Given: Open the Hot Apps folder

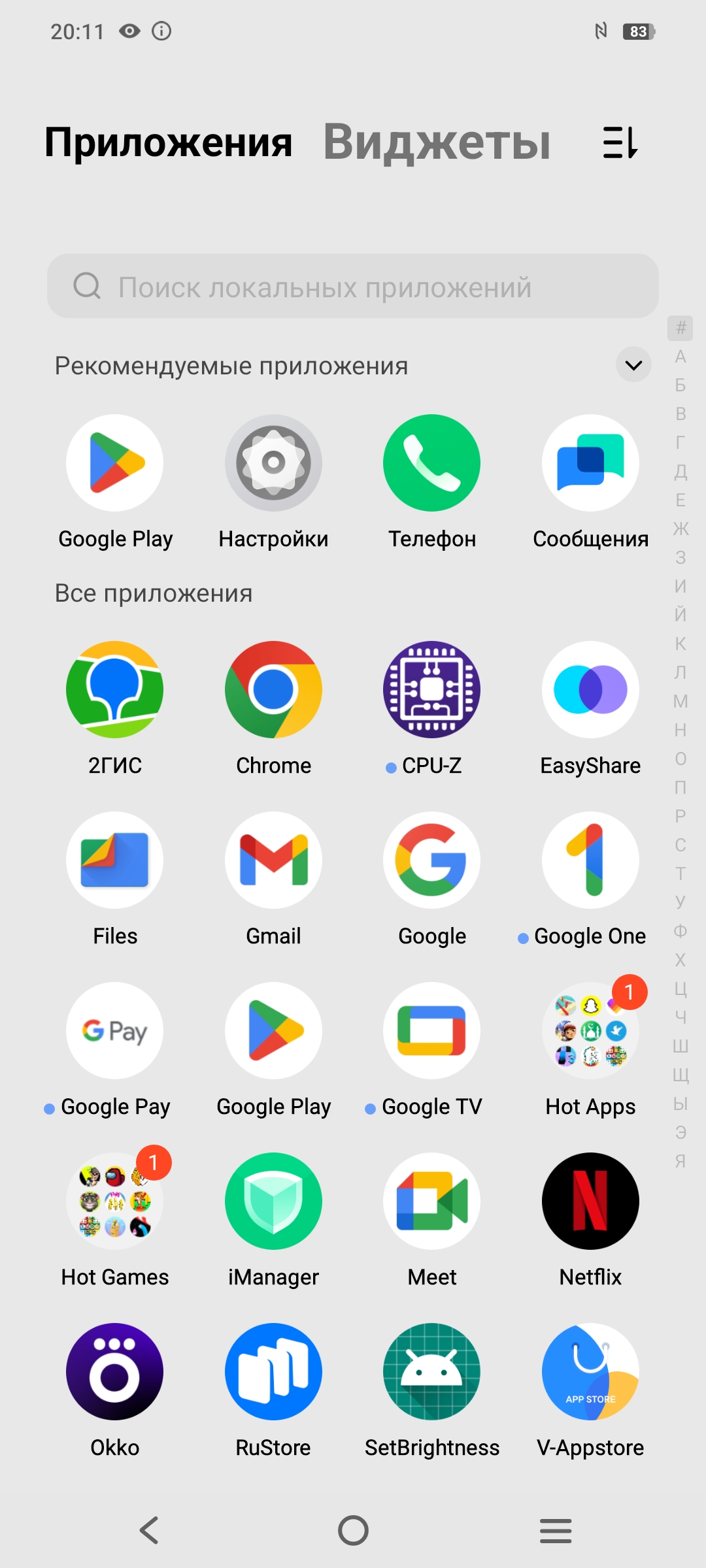Looking at the screenshot, I should (x=590, y=1031).
